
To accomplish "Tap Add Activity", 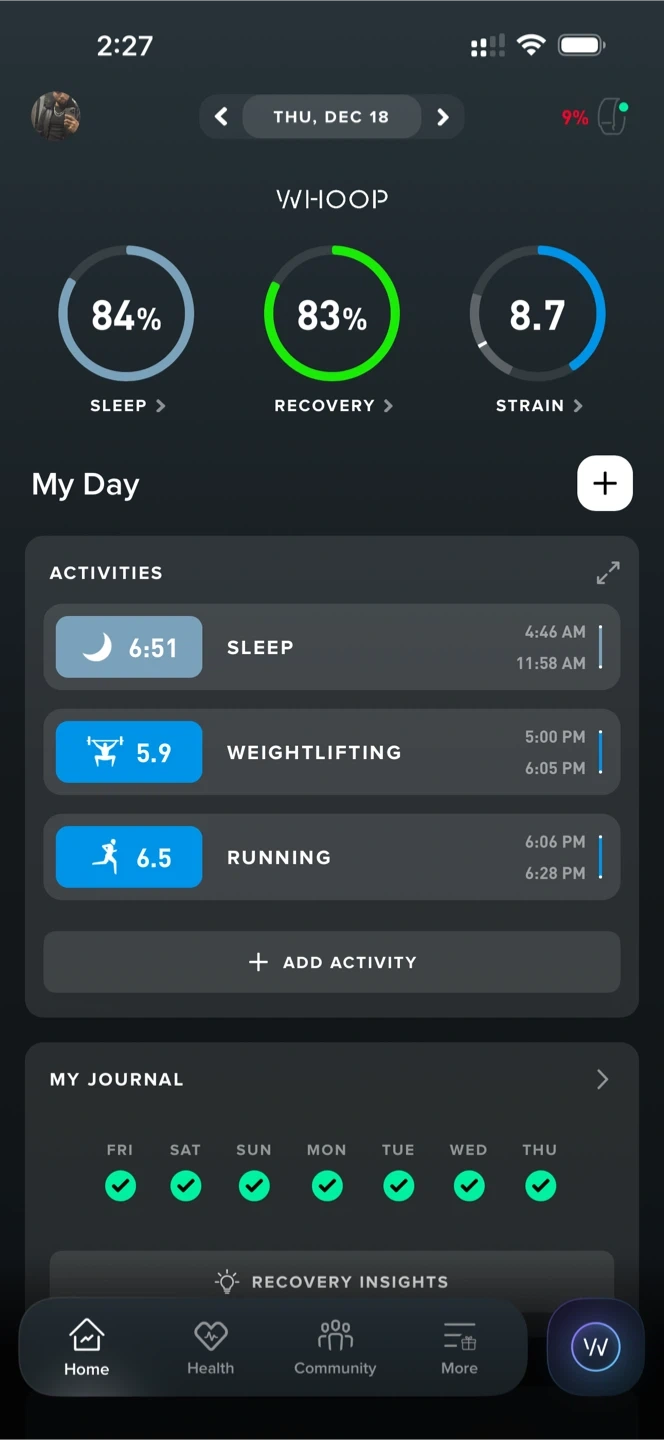I will tap(332, 962).
